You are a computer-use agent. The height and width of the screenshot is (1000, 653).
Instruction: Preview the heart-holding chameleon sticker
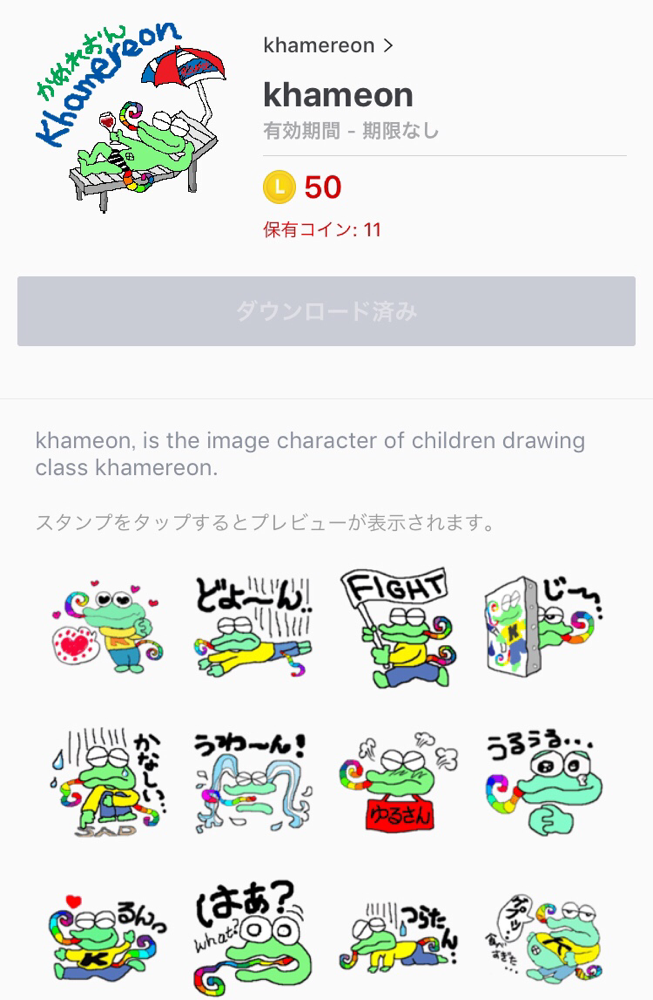[108, 627]
